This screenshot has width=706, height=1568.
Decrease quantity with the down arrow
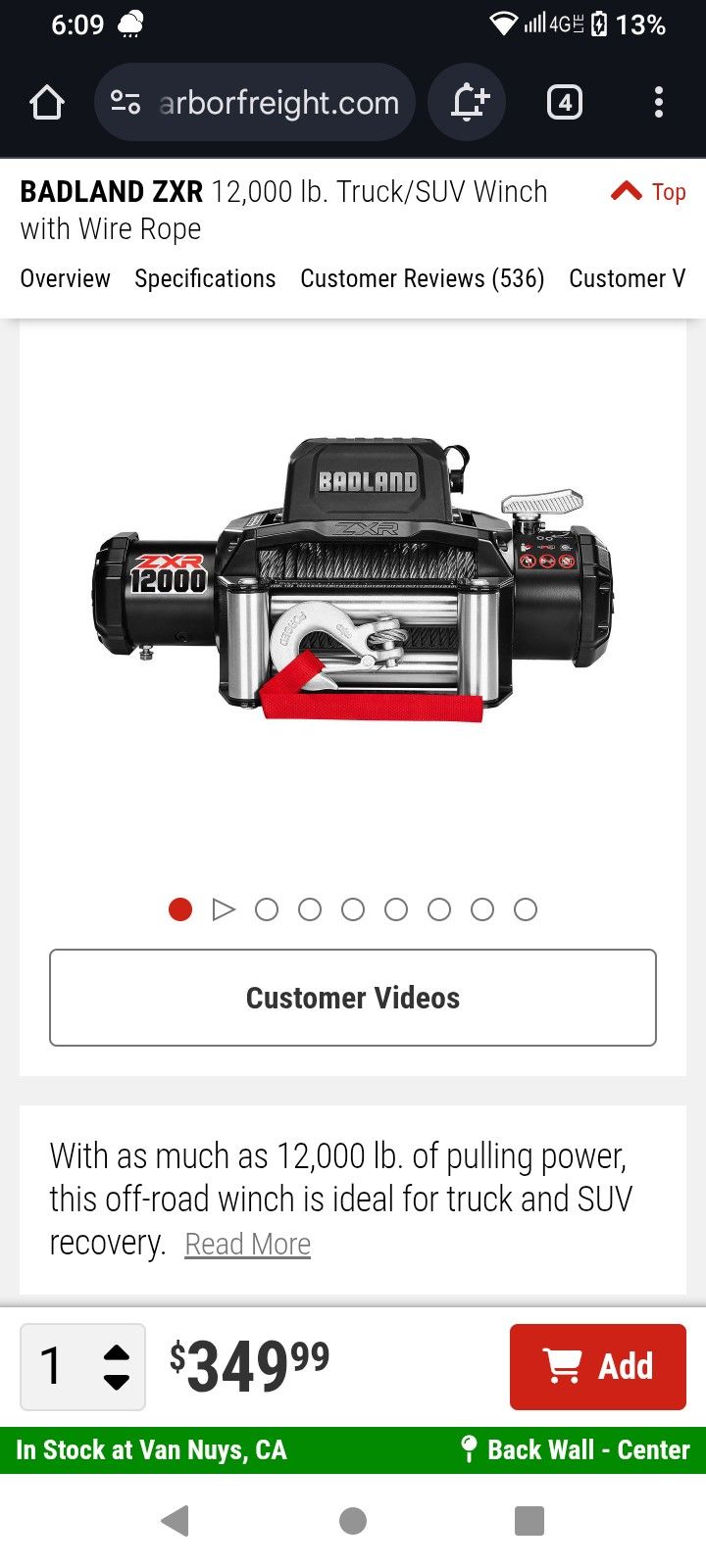coord(117,1382)
